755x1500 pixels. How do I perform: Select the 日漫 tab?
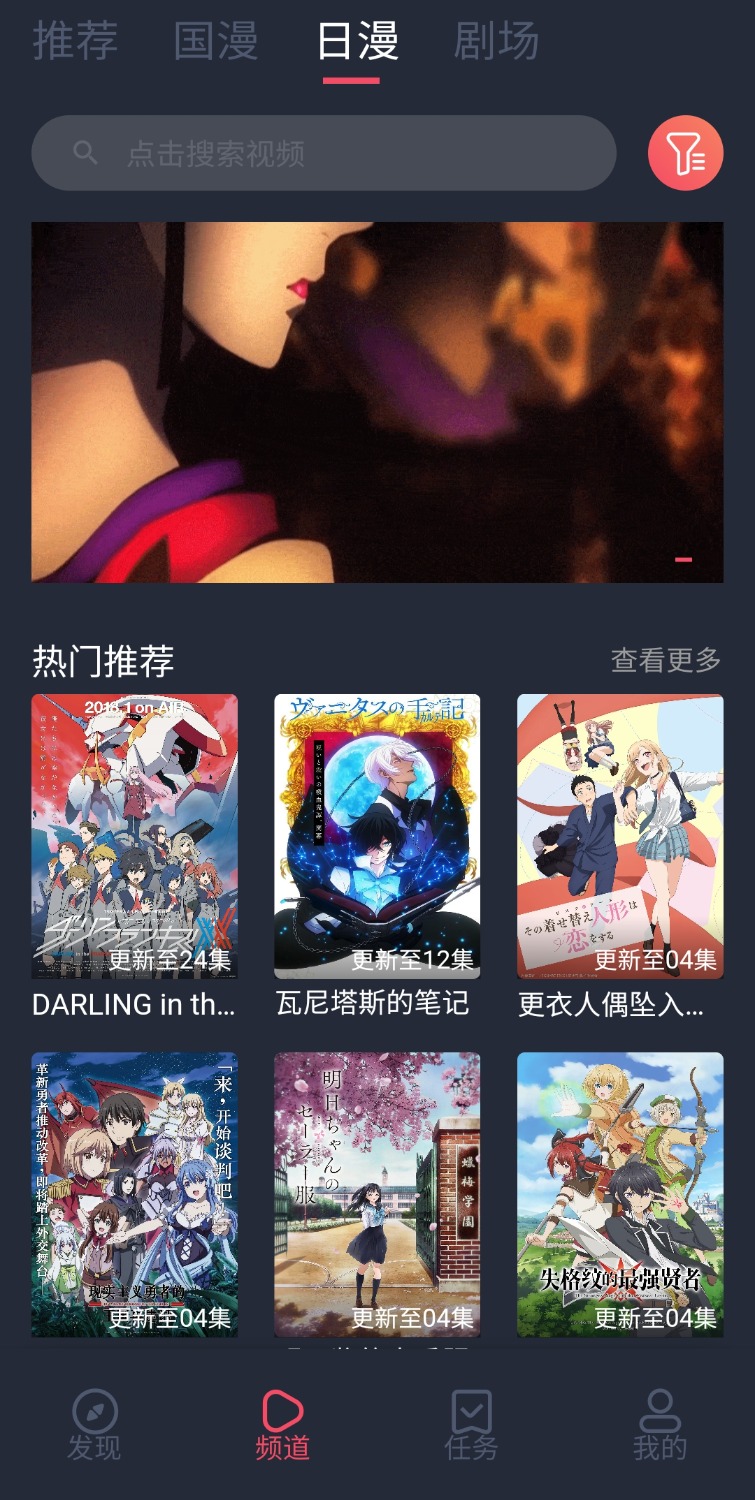click(357, 42)
